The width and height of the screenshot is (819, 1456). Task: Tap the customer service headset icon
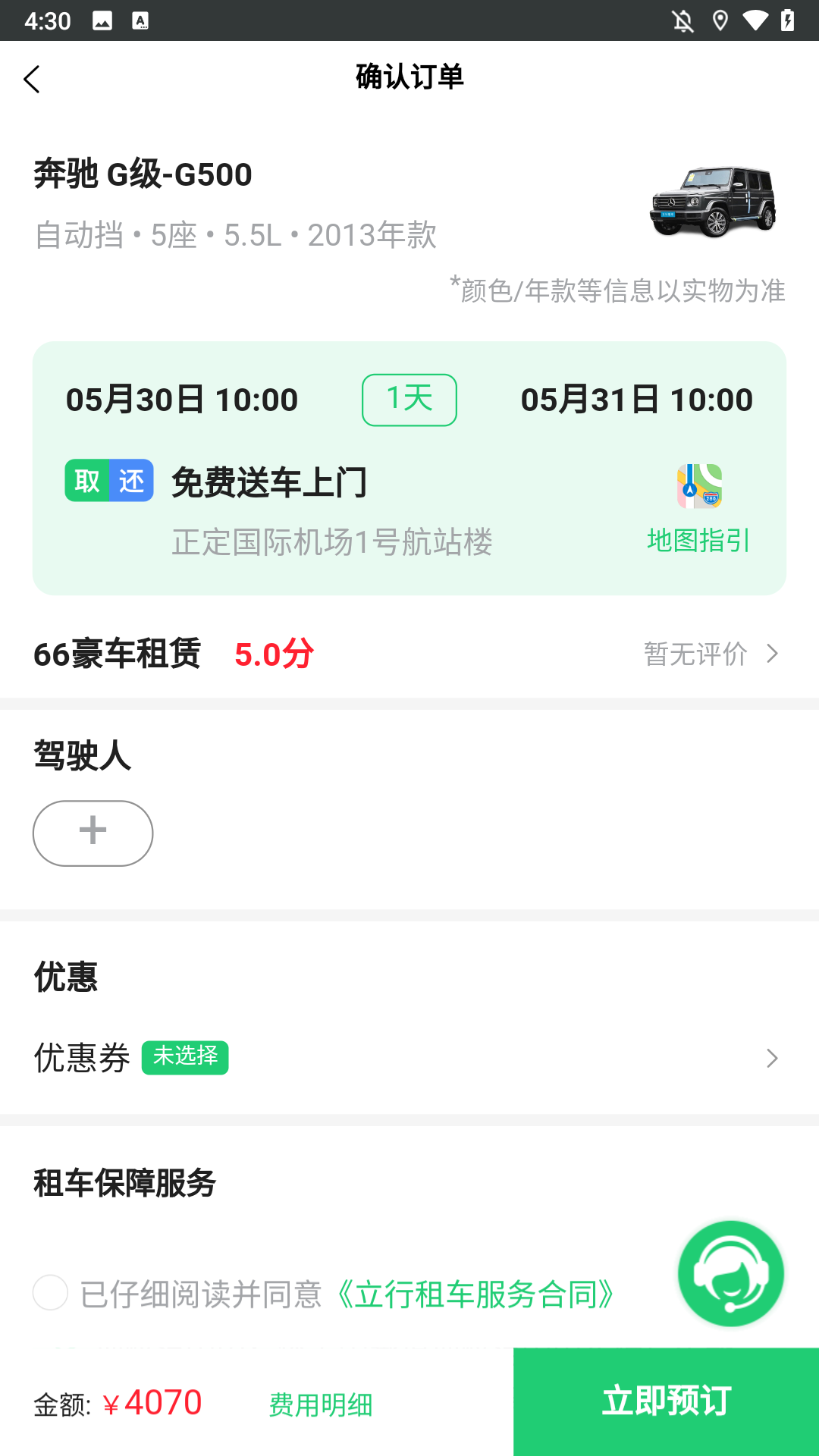point(730,1272)
